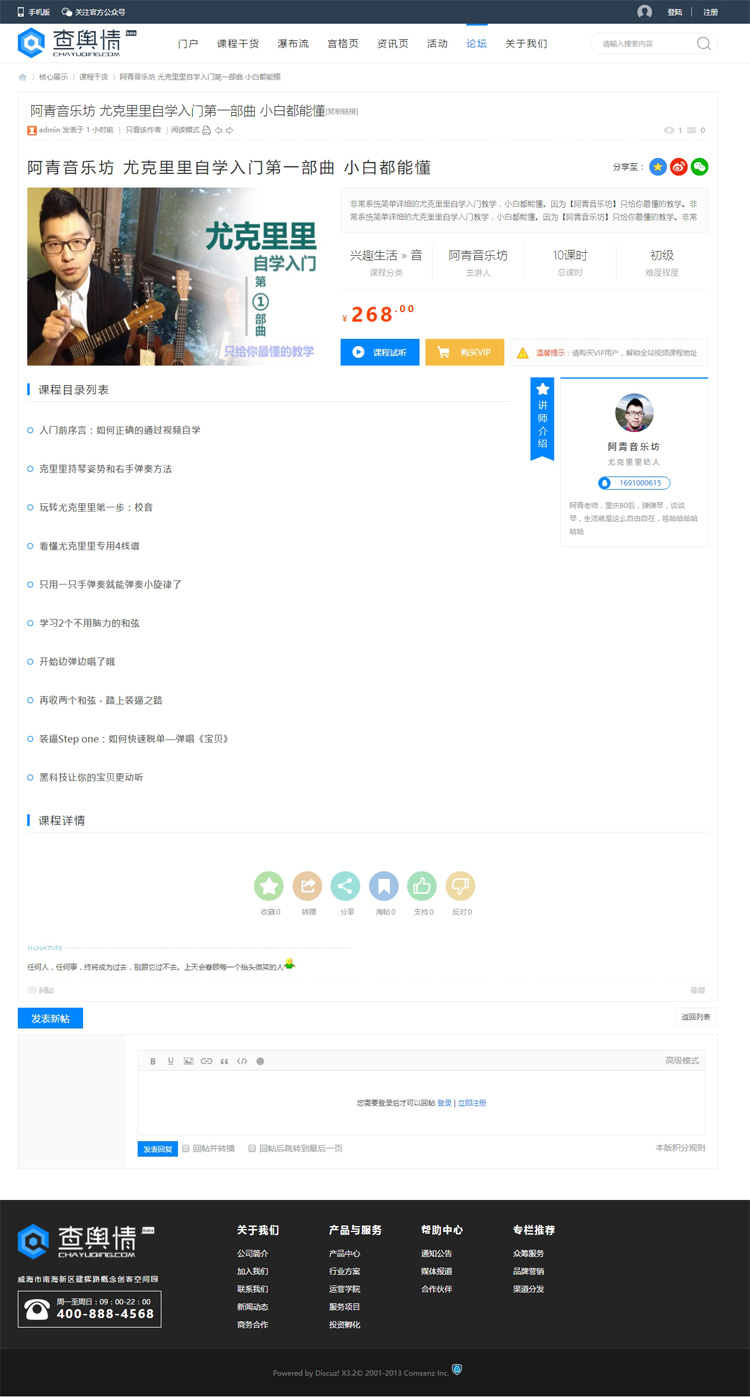The width and height of the screenshot is (750, 1397).
Task: Tap the 登陆 login link
Action: (675, 12)
